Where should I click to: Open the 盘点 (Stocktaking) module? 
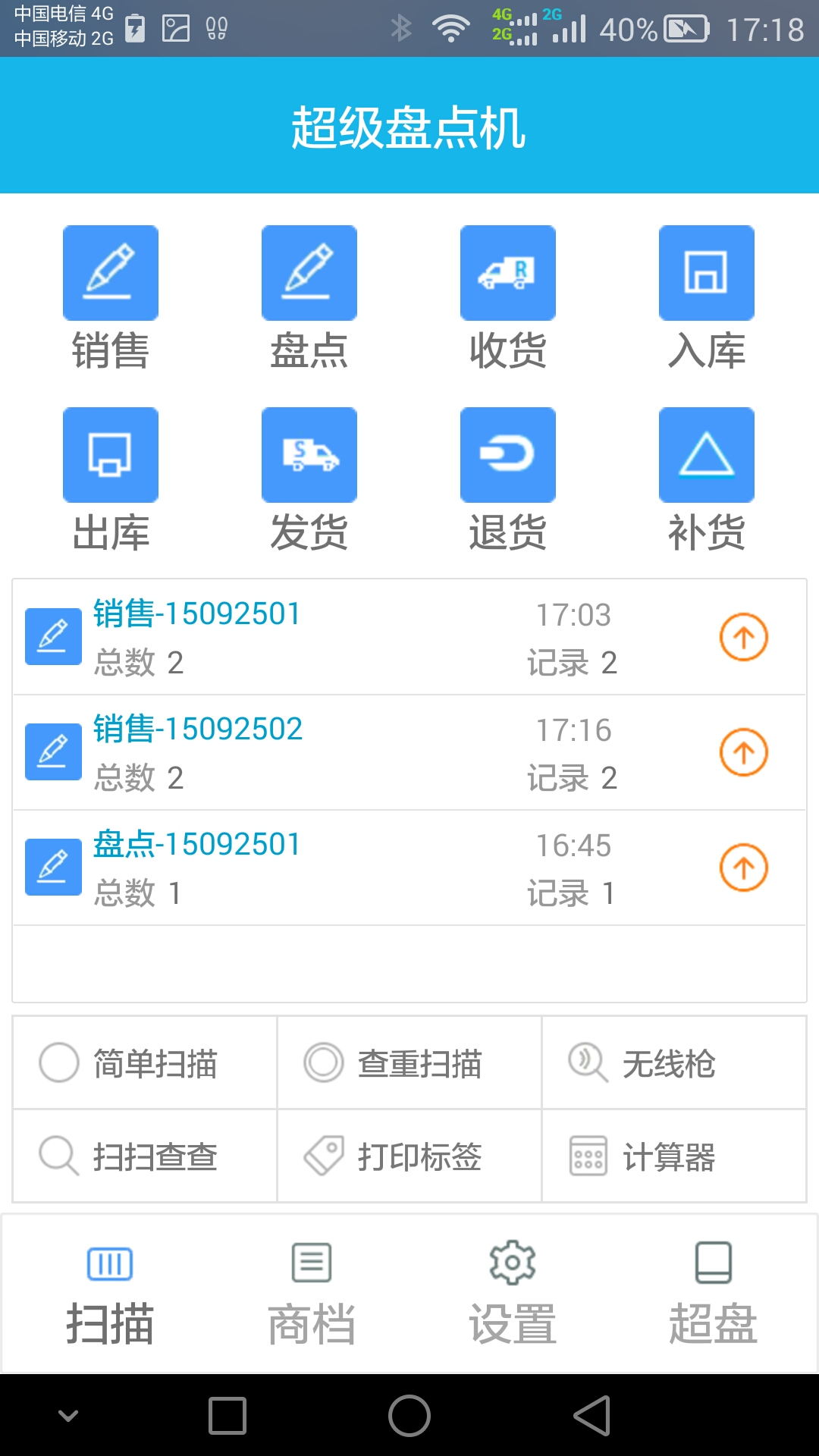[309, 296]
